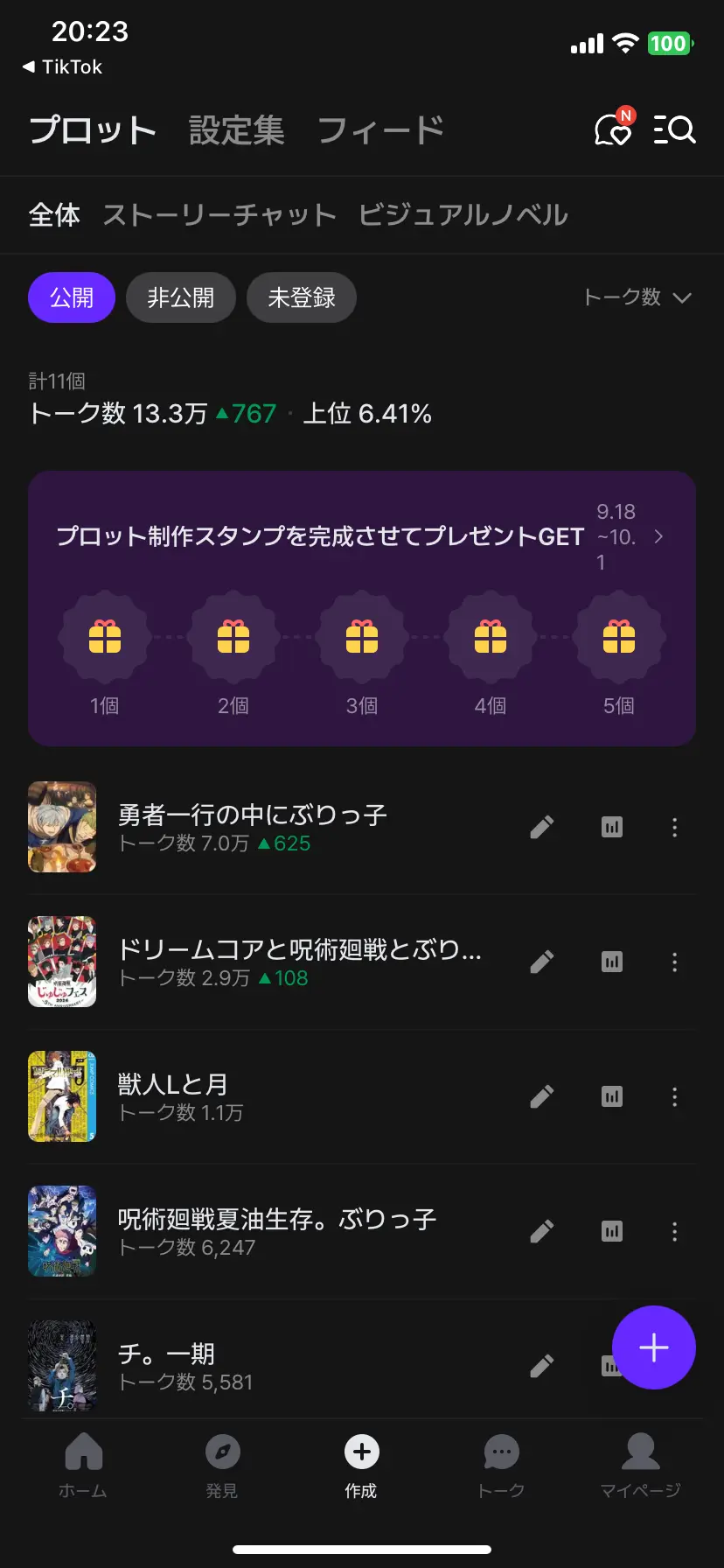
Task: Open the list search icon
Action: coord(674,129)
